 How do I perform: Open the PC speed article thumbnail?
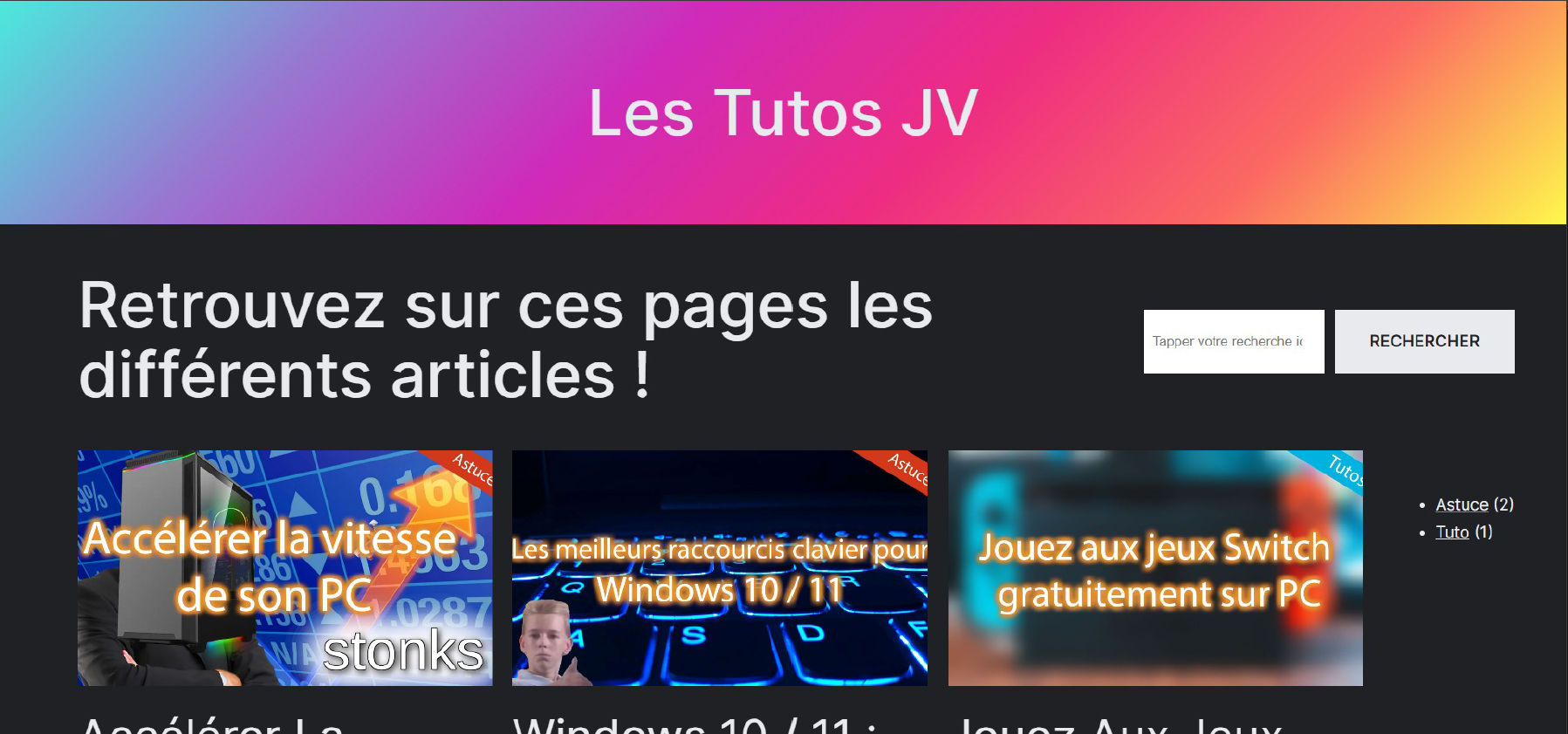pyautogui.click(x=285, y=567)
